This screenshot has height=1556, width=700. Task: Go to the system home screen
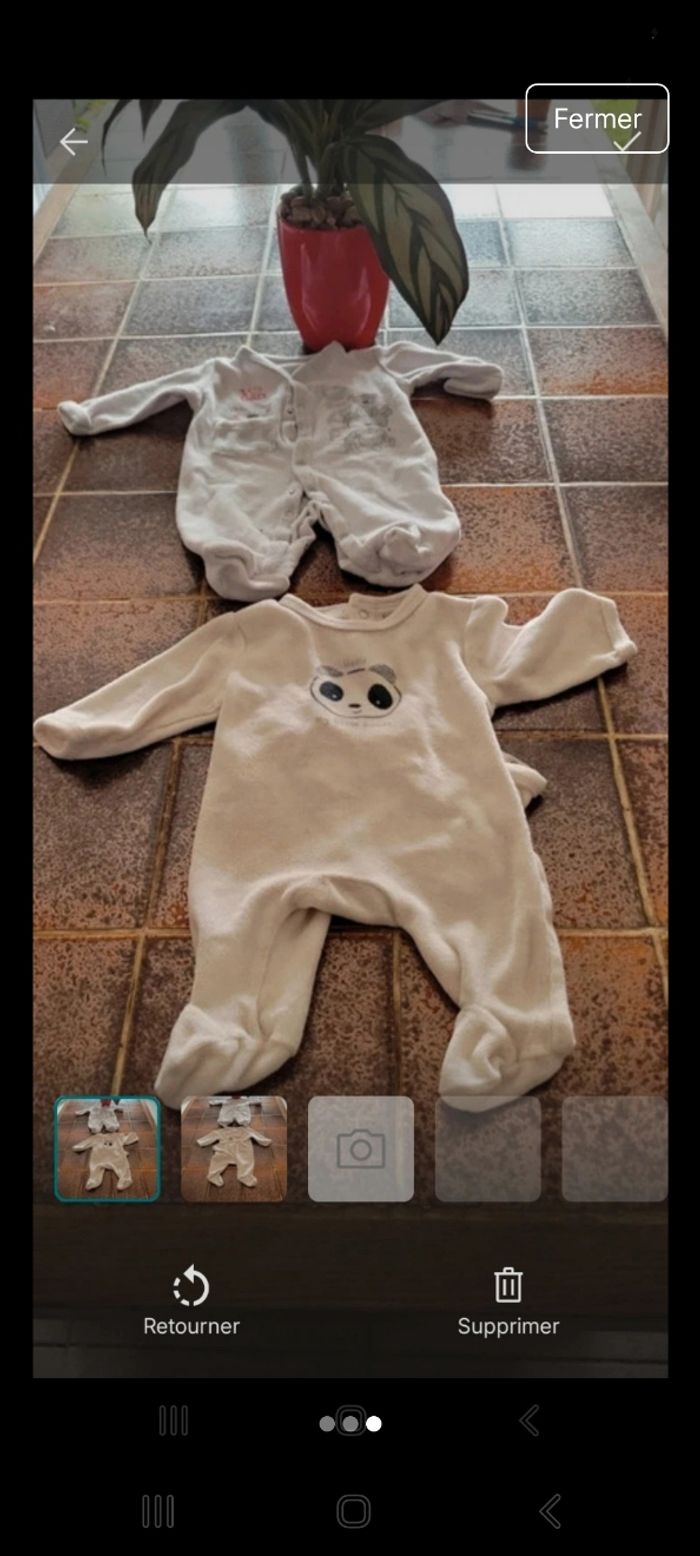353,1511
